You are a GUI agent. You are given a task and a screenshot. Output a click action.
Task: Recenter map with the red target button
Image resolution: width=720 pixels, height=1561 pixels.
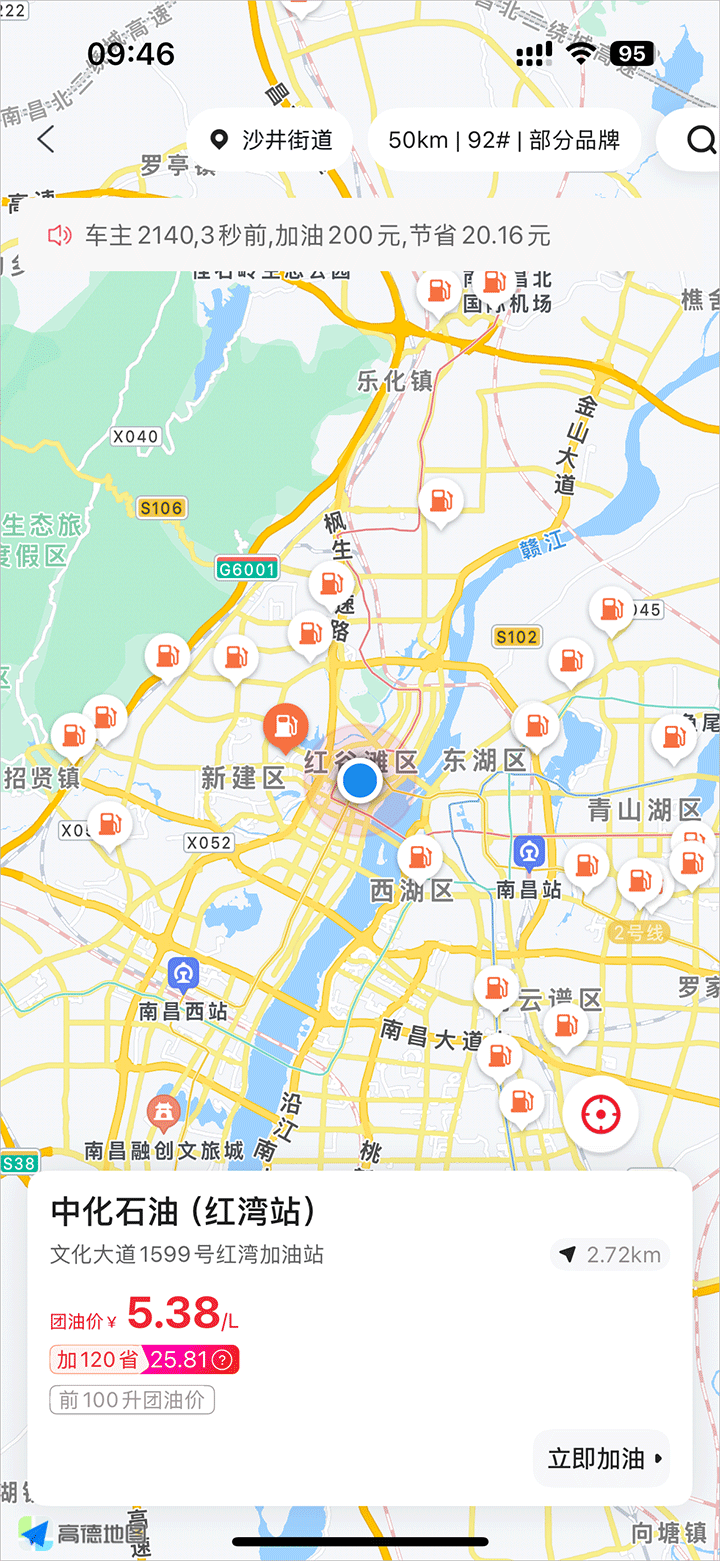(602, 1115)
